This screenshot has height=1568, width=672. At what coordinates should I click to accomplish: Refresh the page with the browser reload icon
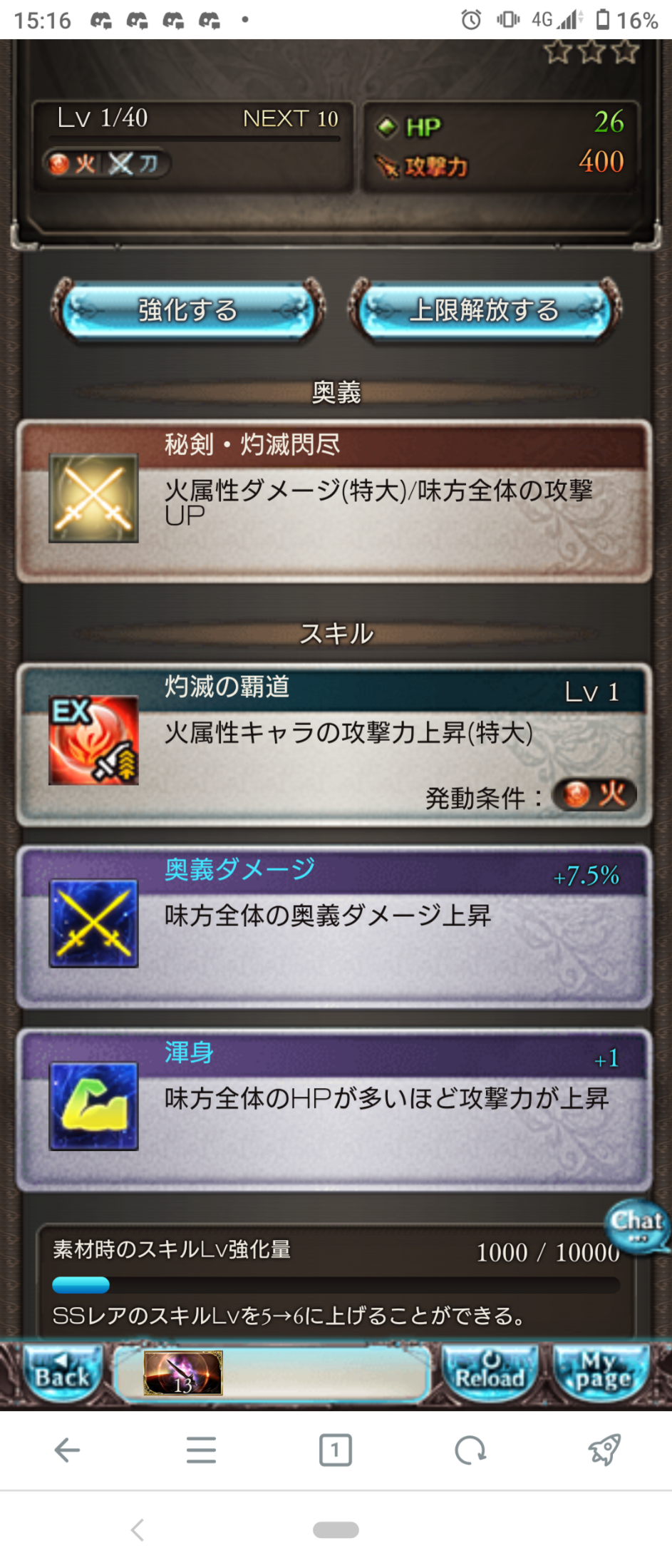point(470,1450)
